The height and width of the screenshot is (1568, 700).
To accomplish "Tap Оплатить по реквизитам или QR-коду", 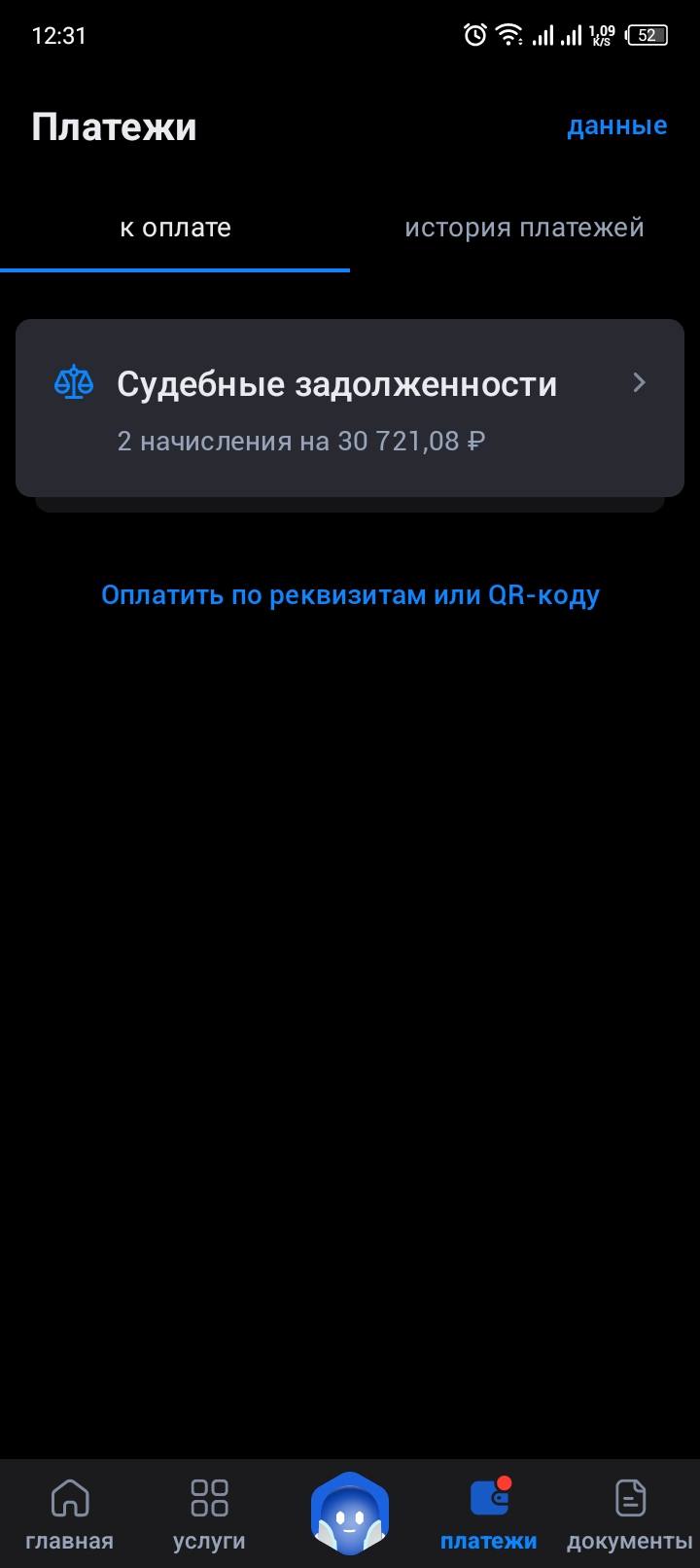I will (x=350, y=593).
